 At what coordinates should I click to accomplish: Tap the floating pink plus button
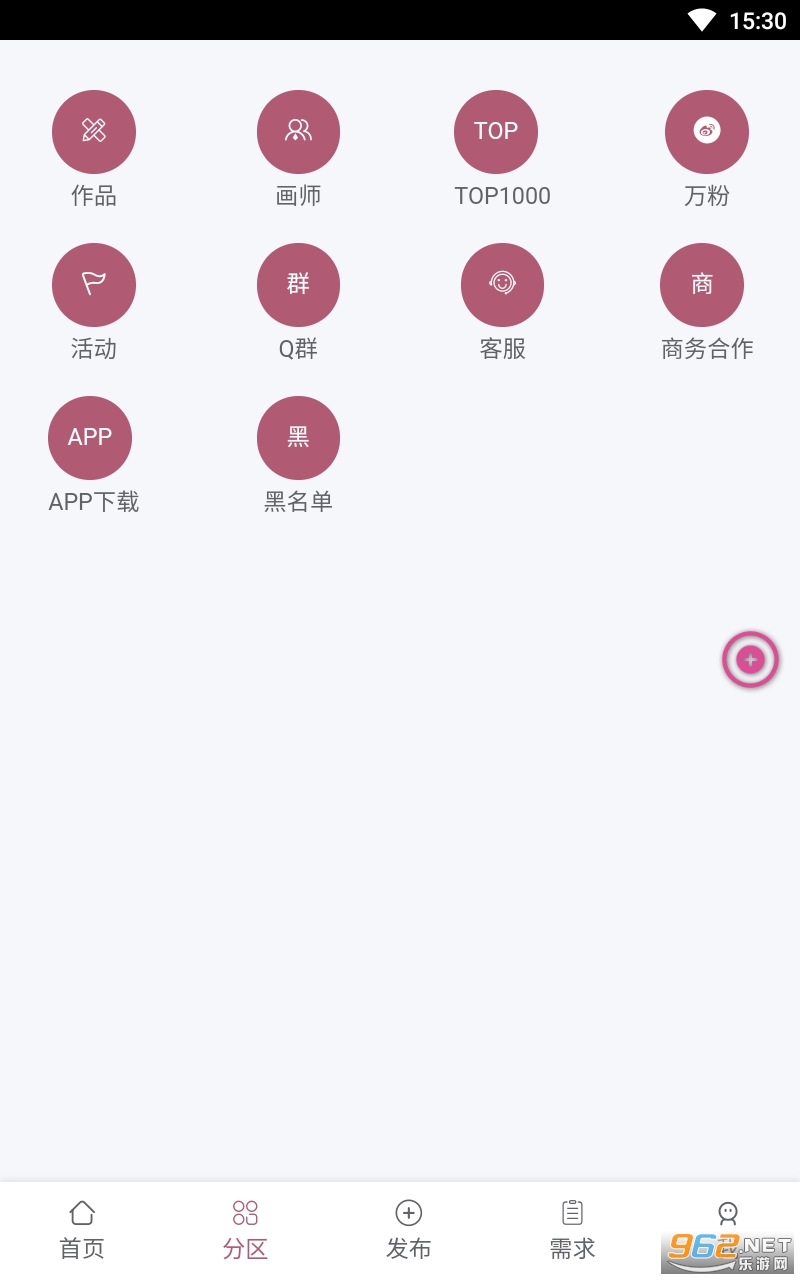click(x=751, y=660)
